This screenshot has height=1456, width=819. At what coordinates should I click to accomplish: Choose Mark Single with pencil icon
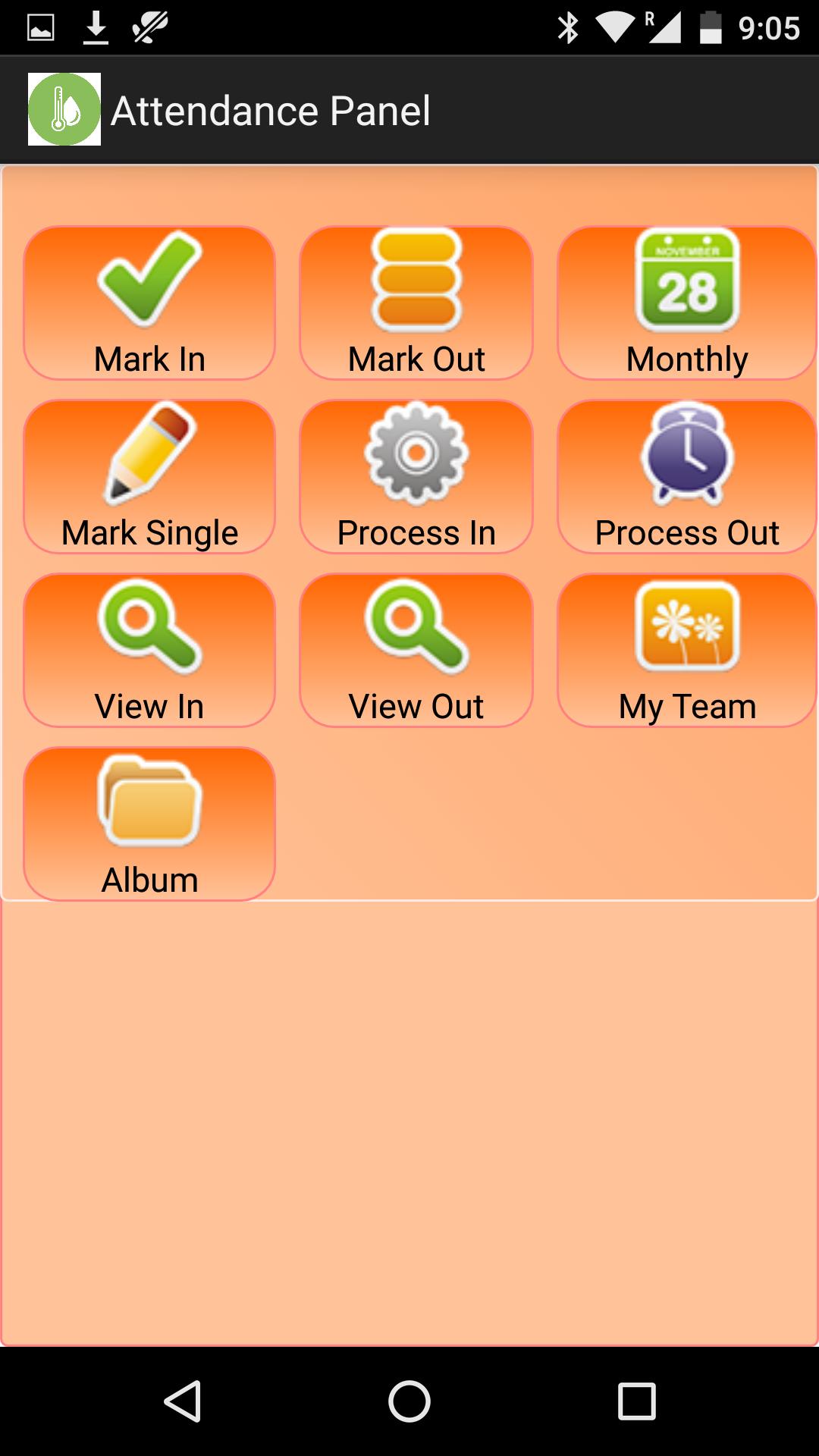tap(149, 477)
